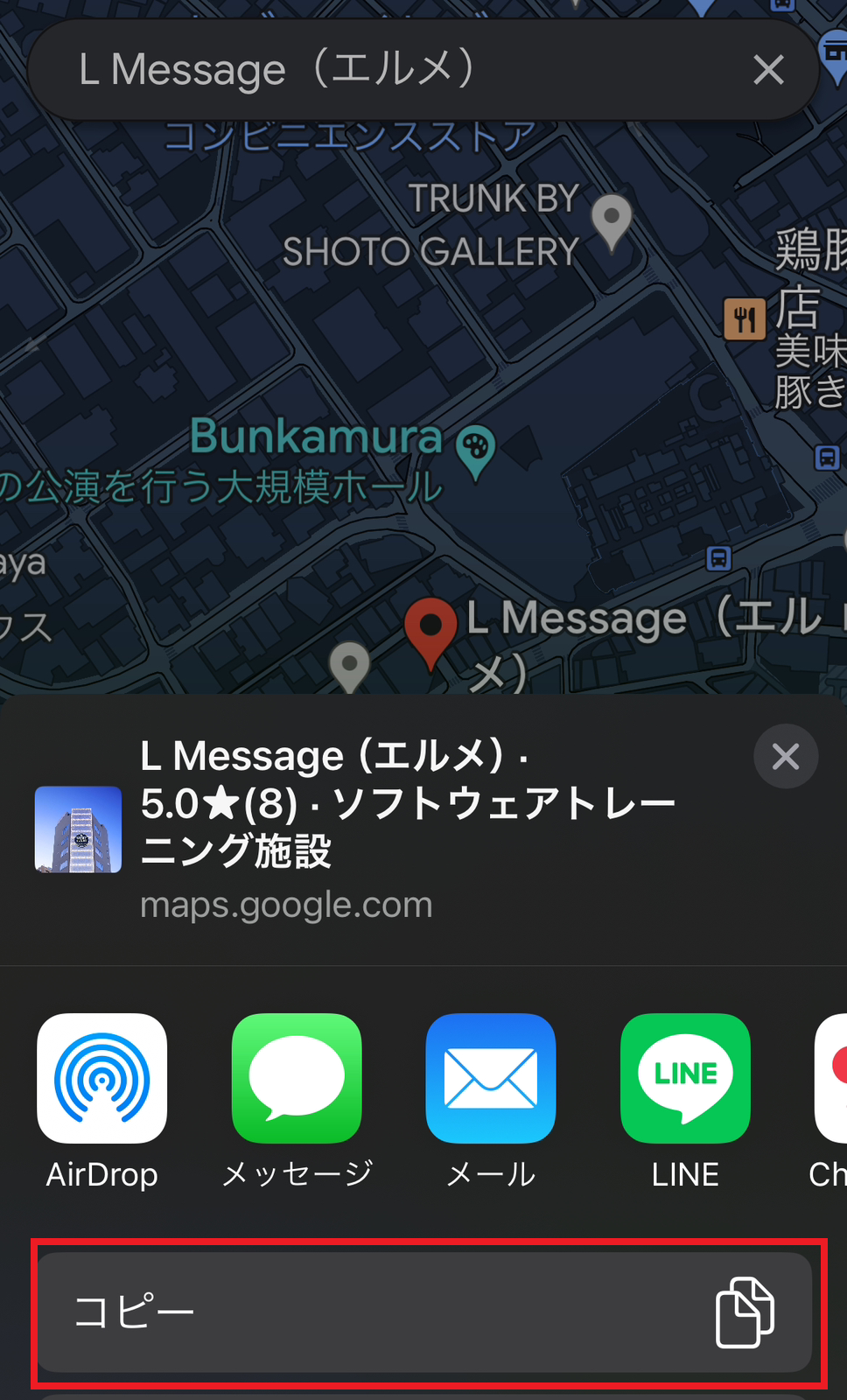The height and width of the screenshot is (1400, 847).
Task: Clear the L Message search field
Action: pyautogui.click(x=768, y=70)
